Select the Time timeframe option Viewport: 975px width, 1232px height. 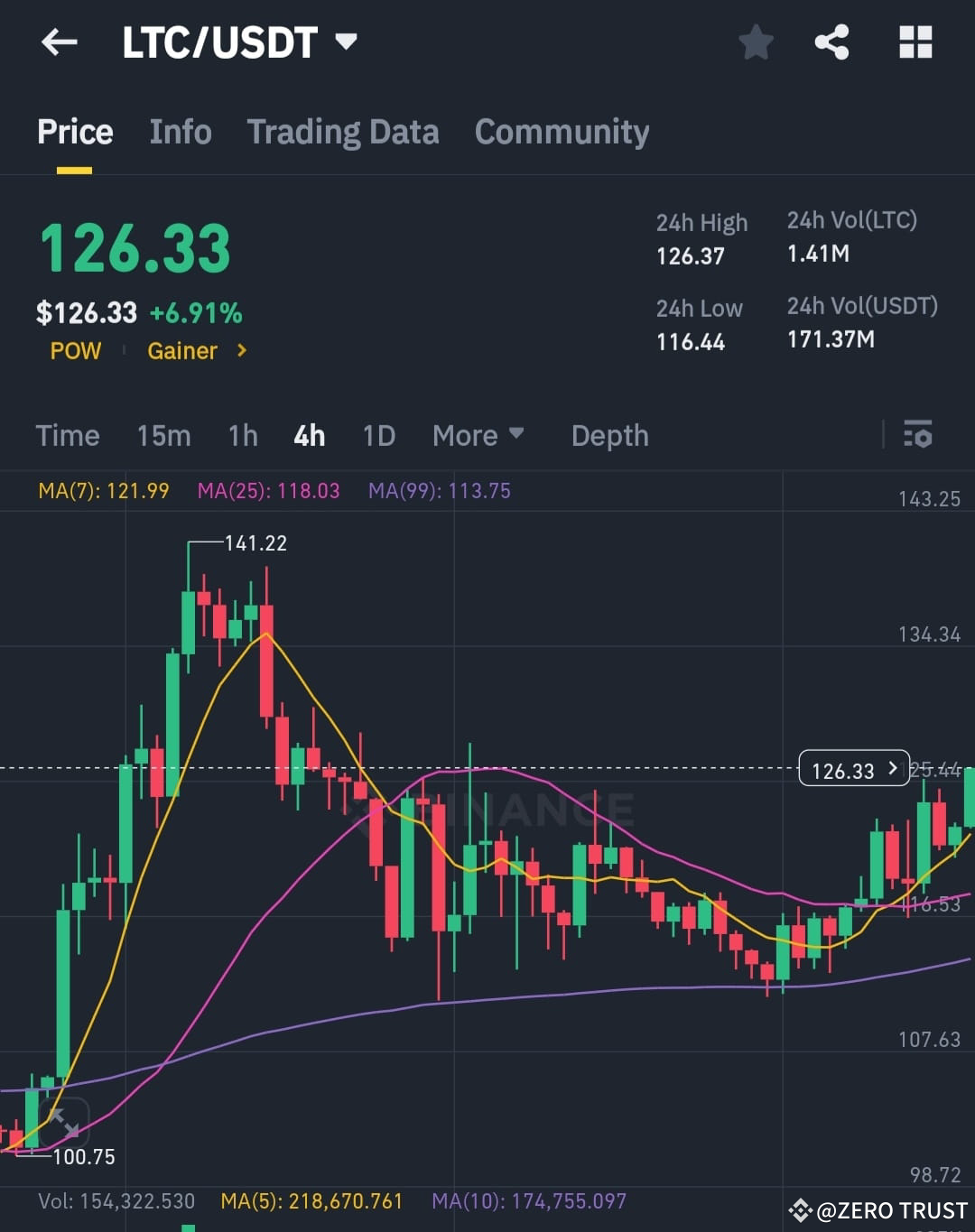68,436
